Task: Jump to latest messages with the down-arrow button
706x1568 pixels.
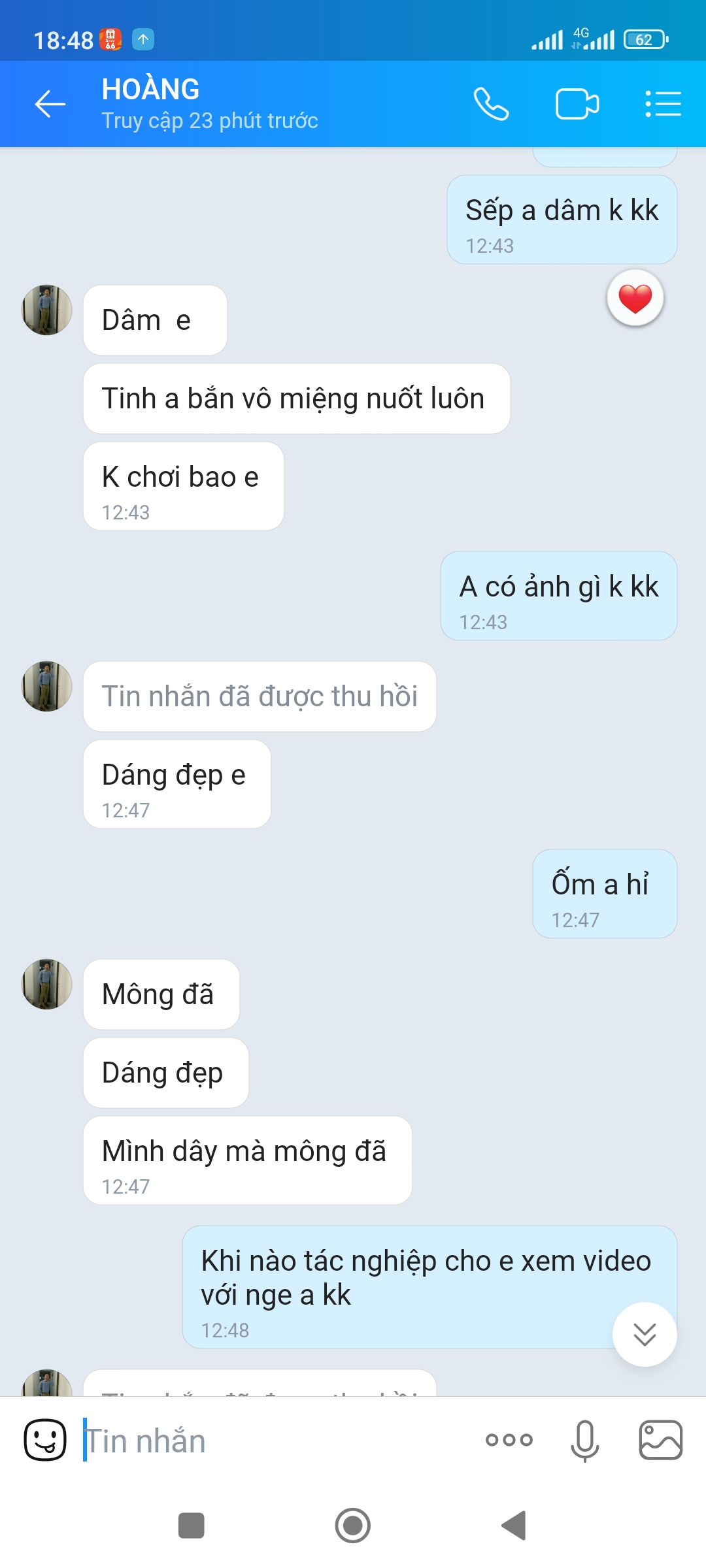Action: [645, 1334]
